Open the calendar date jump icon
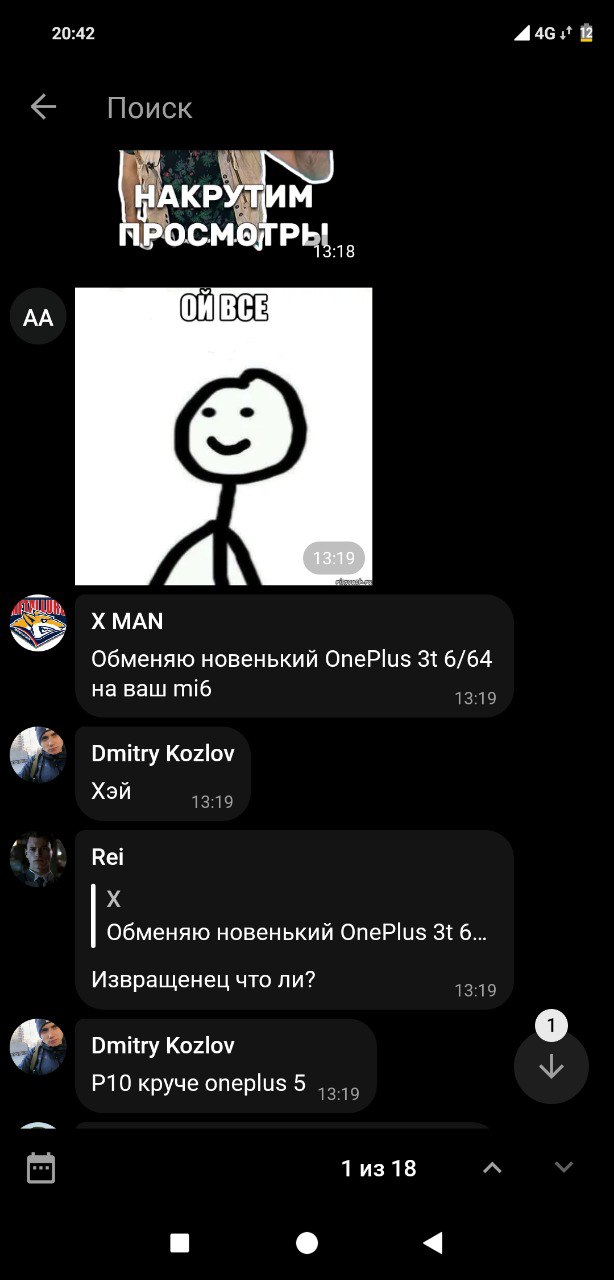614x1280 pixels. click(41, 1168)
